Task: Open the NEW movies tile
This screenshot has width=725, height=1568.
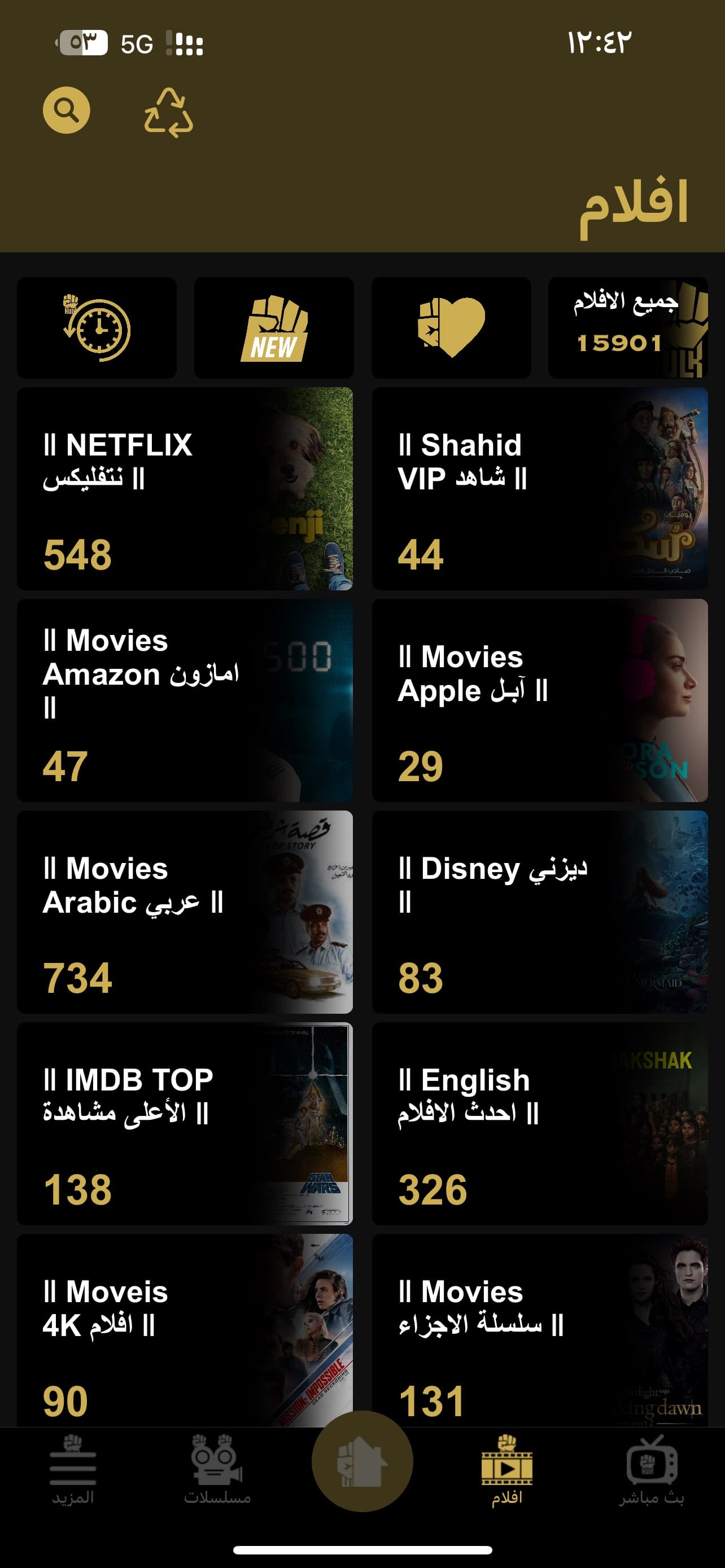Action: pos(274,328)
